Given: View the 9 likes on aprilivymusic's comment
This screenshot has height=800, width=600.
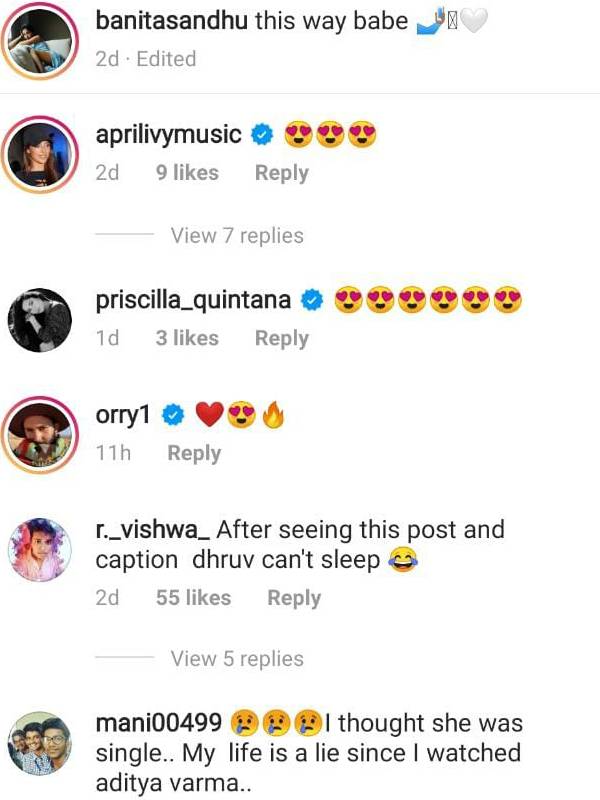Looking at the screenshot, I should pyautogui.click(x=187, y=173).
